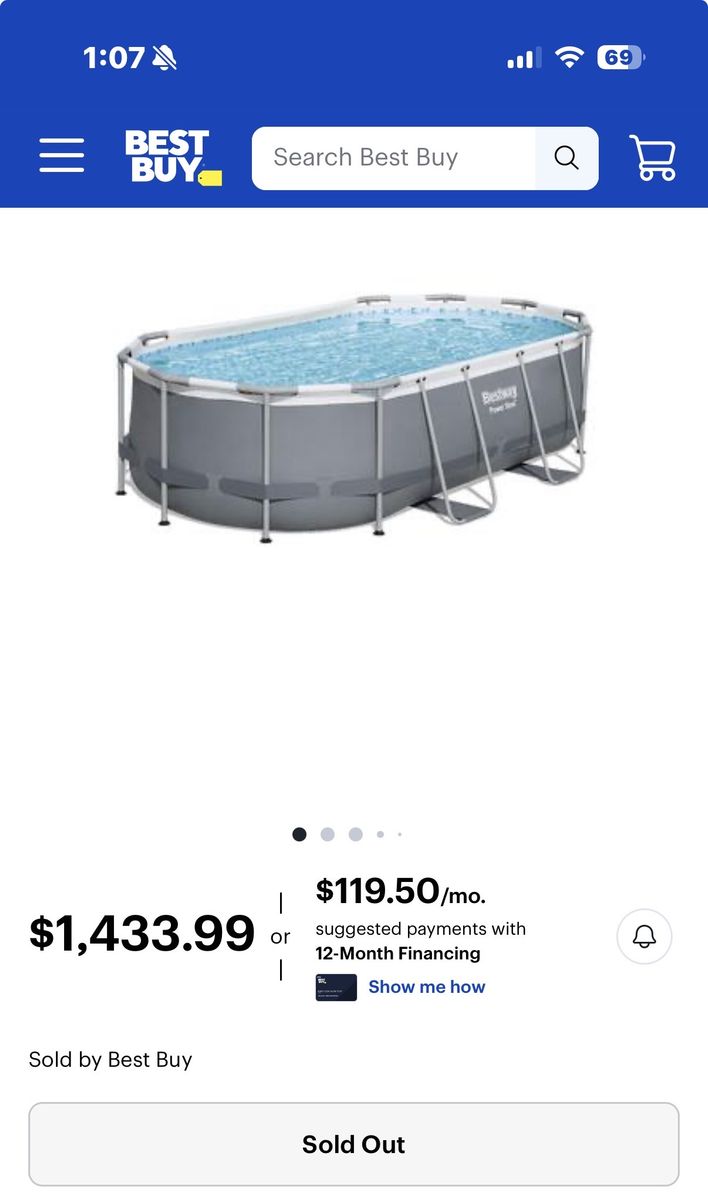
Task: Go to the Best Buy home logo
Action: coord(171,157)
